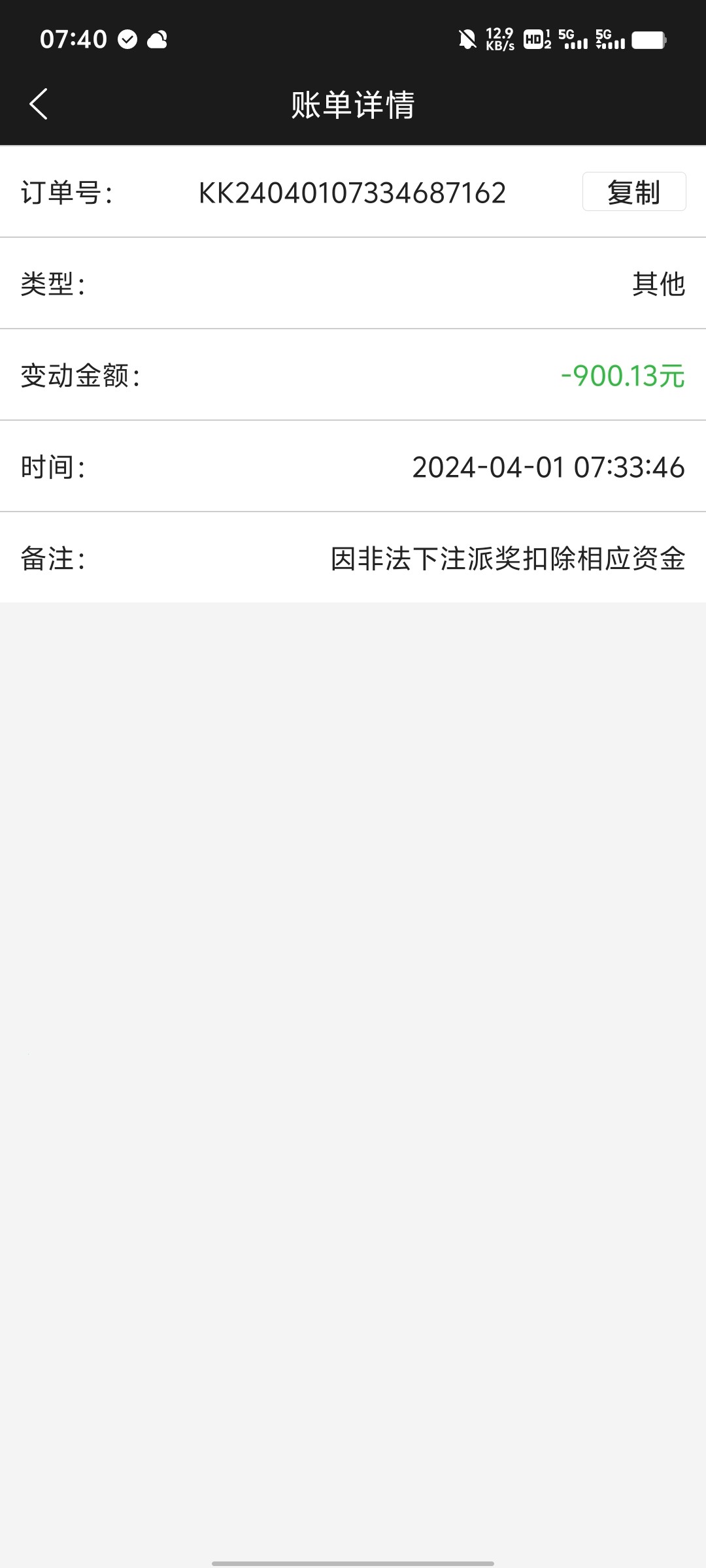Screen dimensions: 706x1568
Task: Tap the 类型 value showing 其他
Action: (x=657, y=284)
